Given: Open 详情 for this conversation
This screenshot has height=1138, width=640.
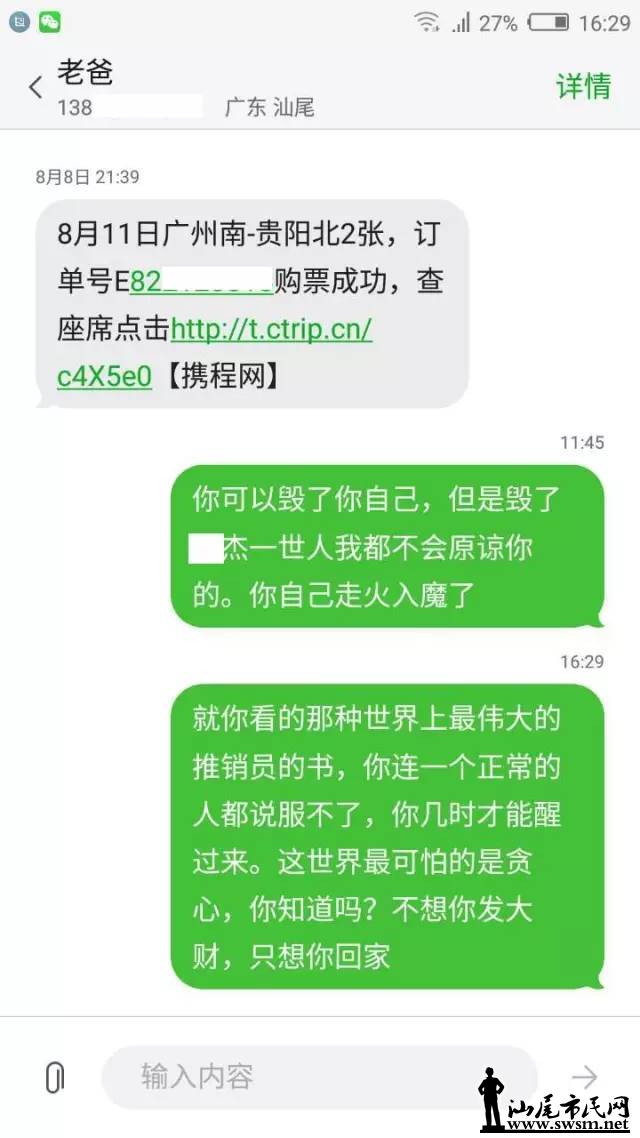Looking at the screenshot, I should click(583, 86).
